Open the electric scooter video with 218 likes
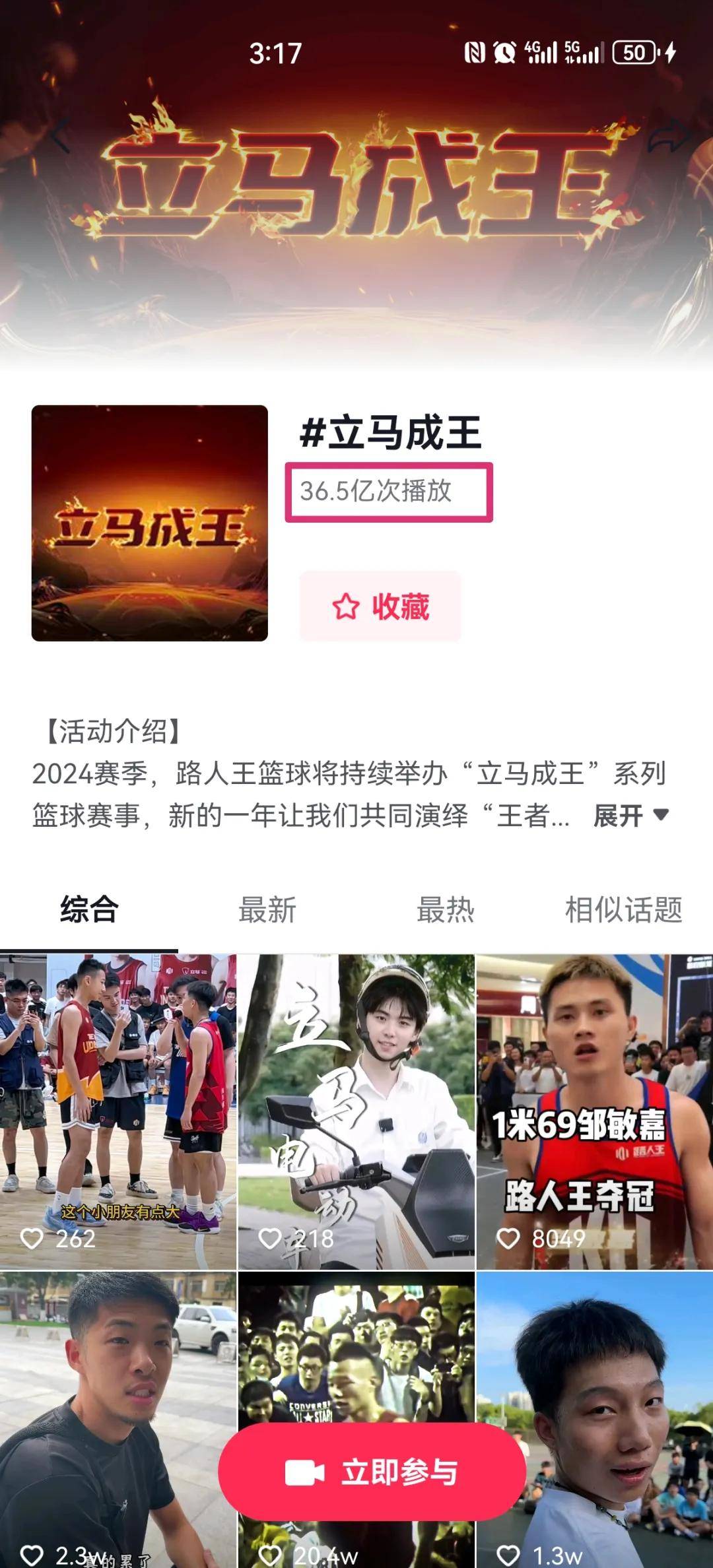Viewport: 713px width, 1568px height. [356, 1111]
